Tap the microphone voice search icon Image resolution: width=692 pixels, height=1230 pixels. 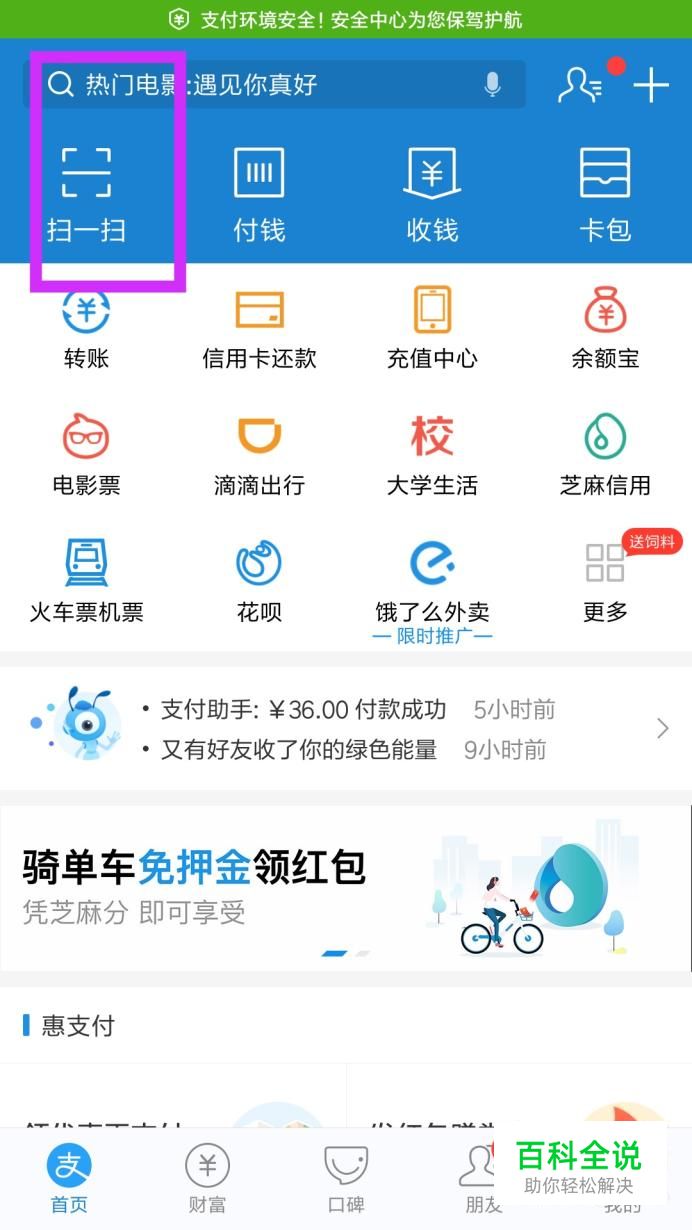pyautogui.click(x=492, y=85)
